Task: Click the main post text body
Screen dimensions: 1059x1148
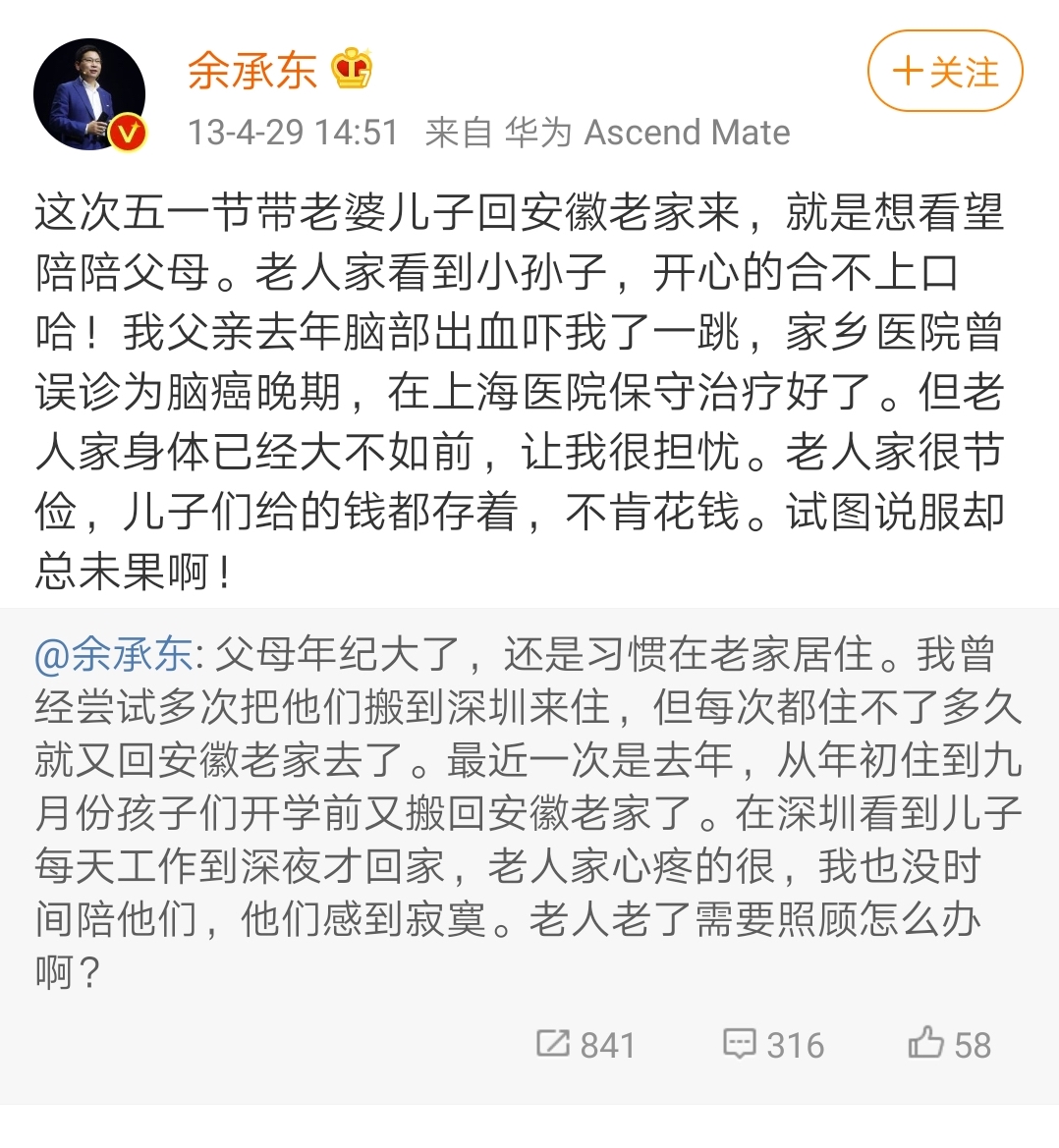Action: (x=529, y=383)
